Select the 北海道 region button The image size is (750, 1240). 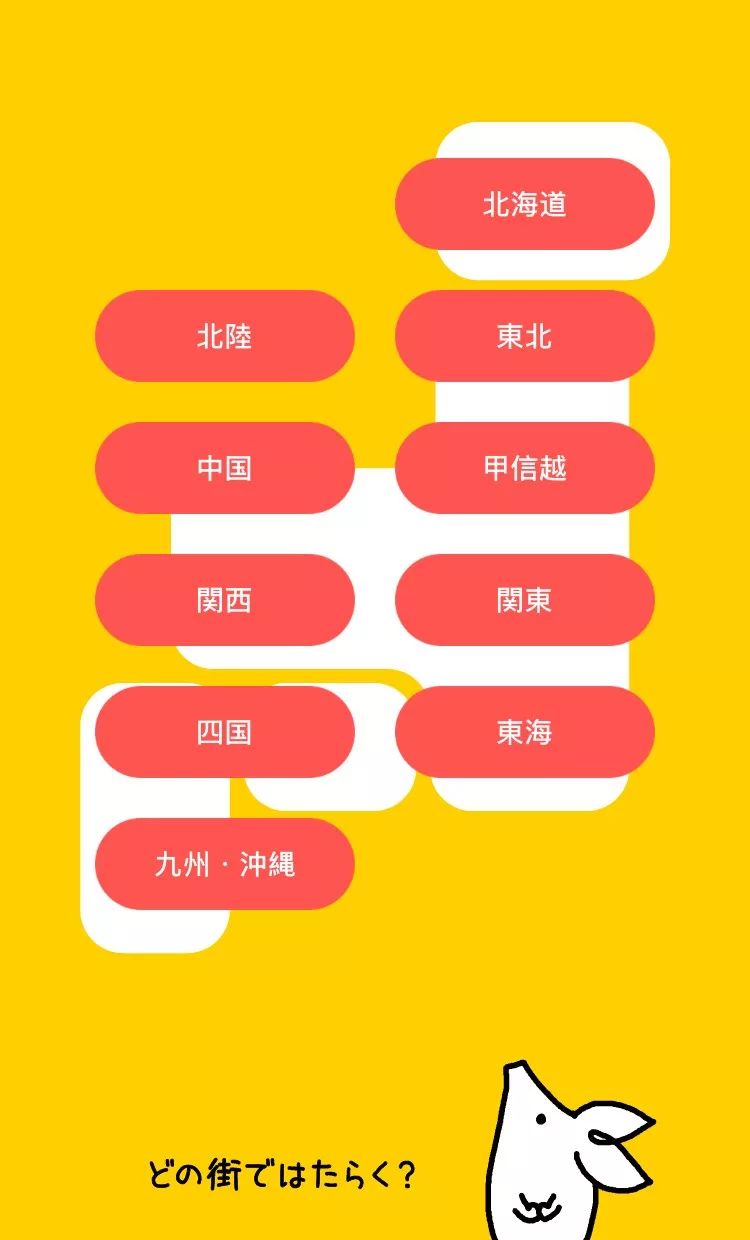(524, 204)
